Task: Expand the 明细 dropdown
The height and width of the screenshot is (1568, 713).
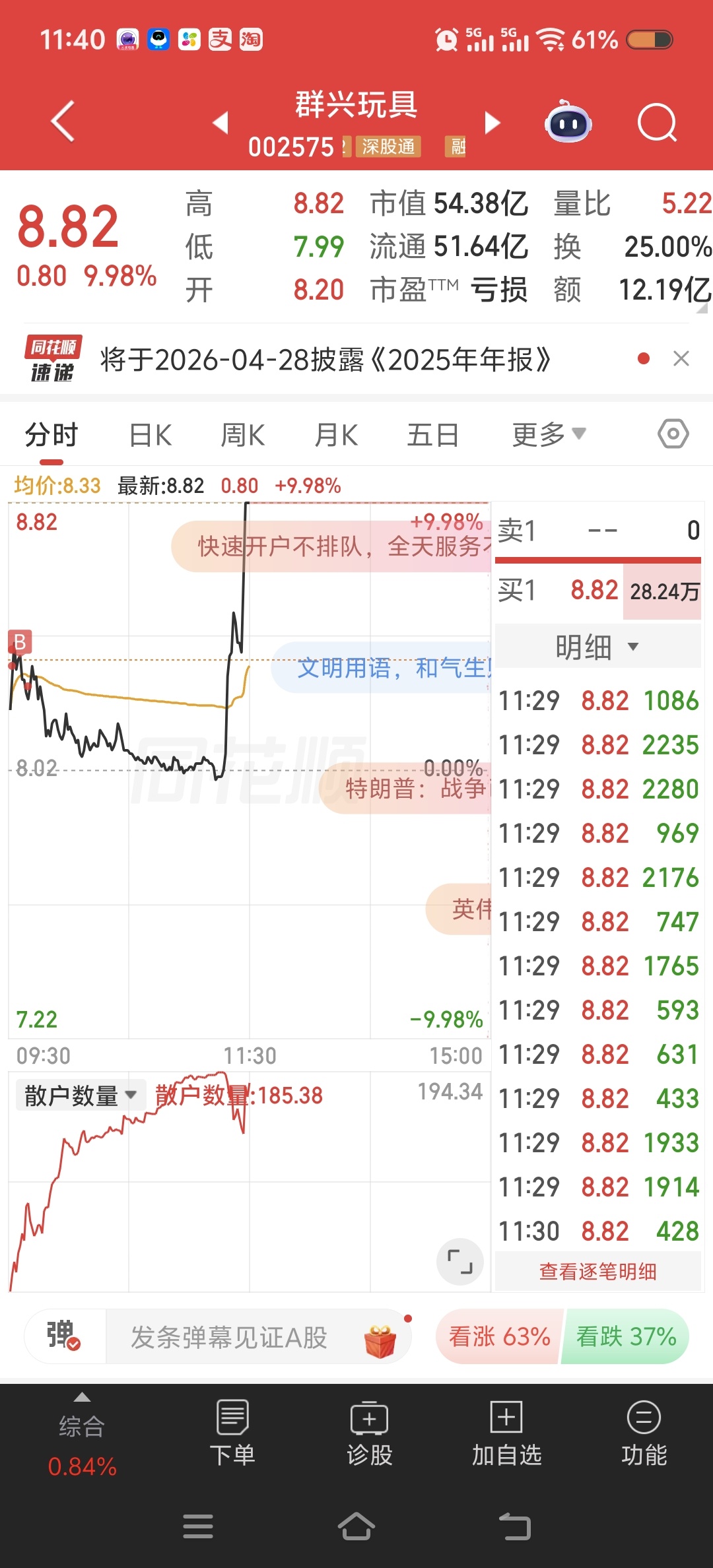Action: click(x=597, y=647)
